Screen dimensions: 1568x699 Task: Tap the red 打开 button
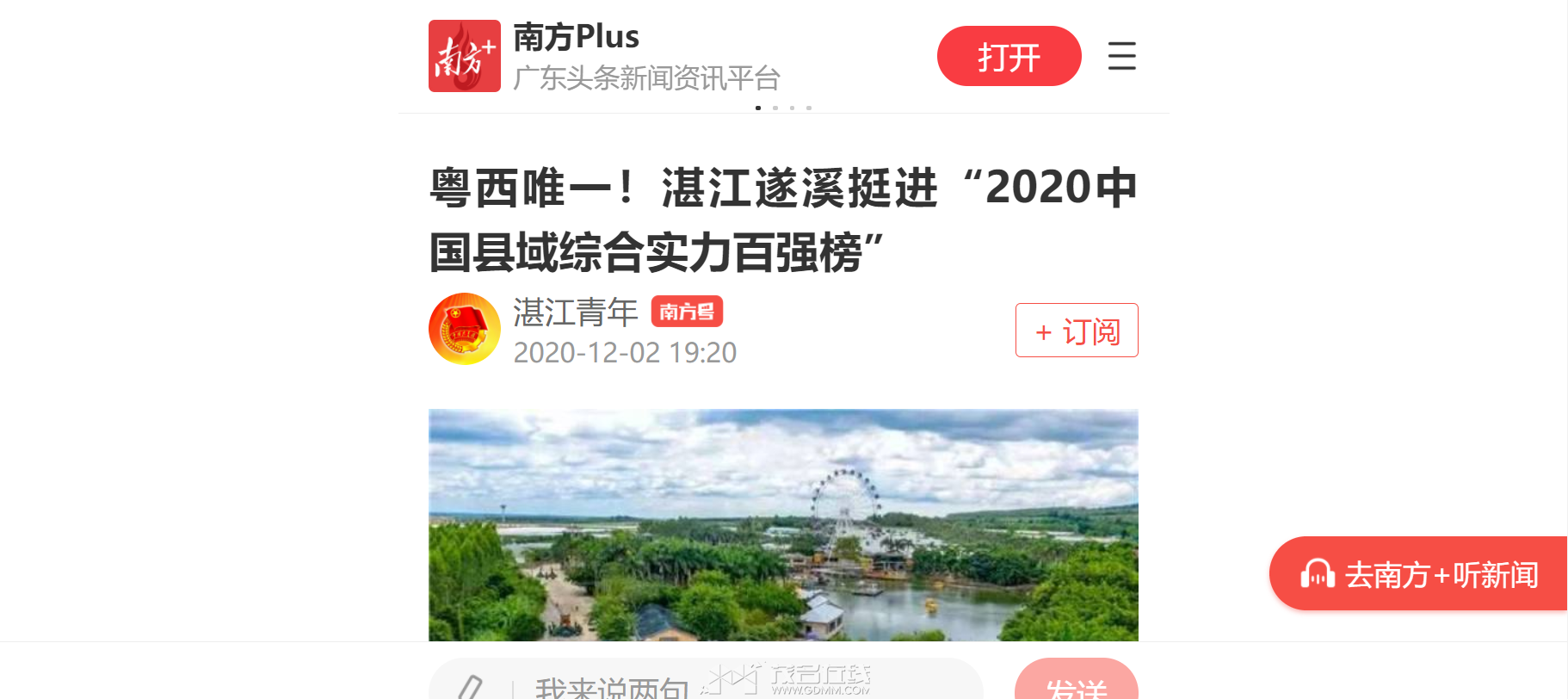click(1009, 57)
